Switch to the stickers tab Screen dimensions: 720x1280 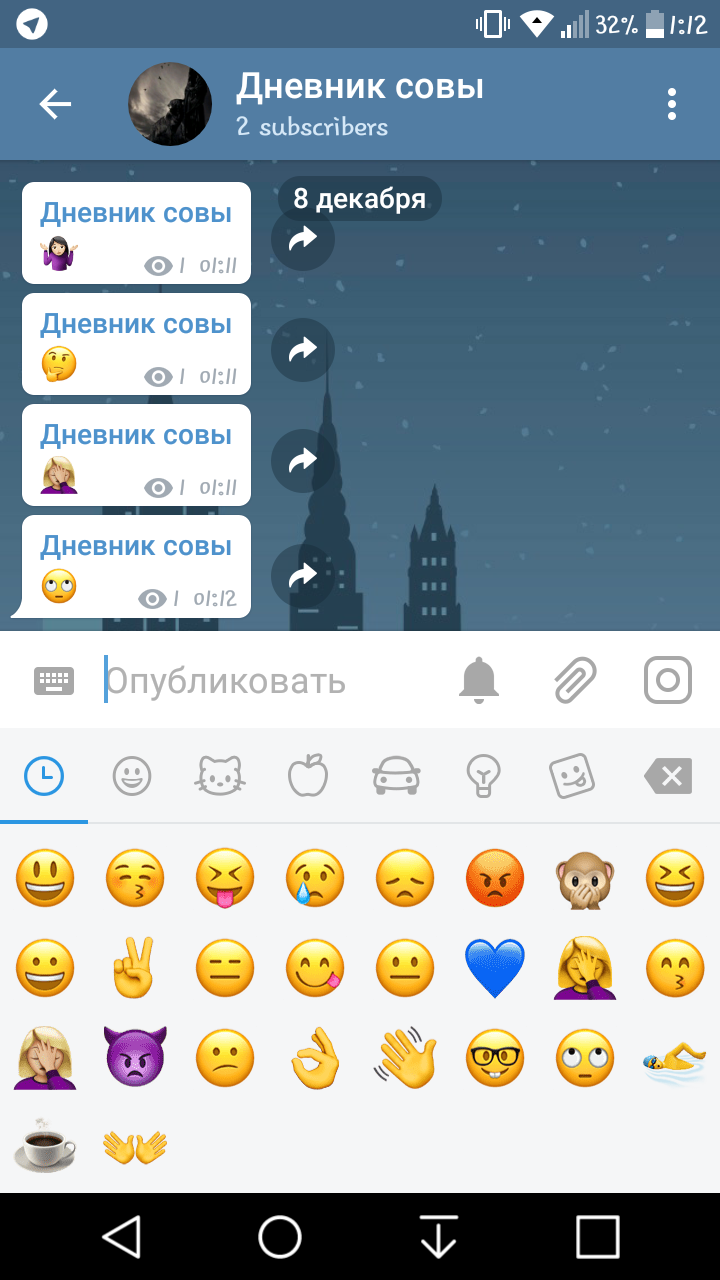point(572,775)
